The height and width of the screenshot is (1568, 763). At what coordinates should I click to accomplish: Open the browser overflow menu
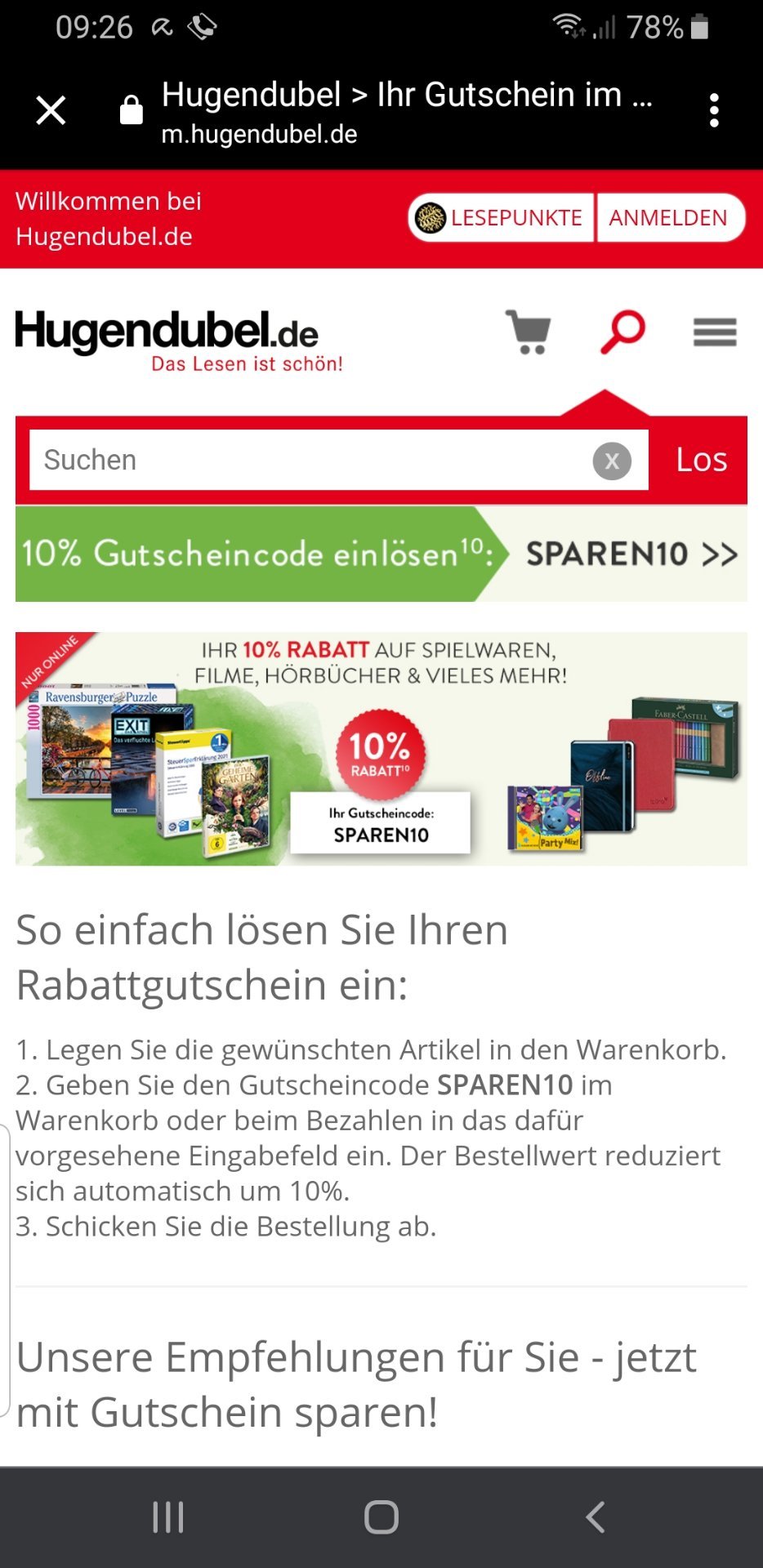714,110
